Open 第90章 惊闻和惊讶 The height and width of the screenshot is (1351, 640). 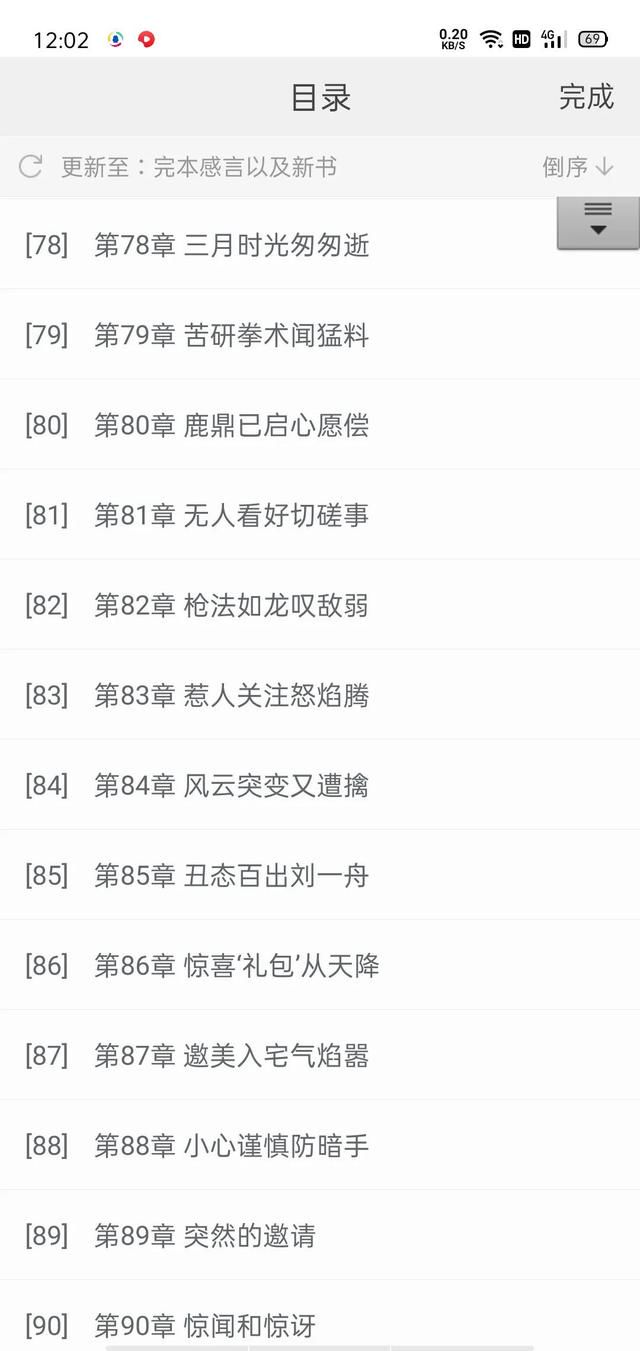320,1316
